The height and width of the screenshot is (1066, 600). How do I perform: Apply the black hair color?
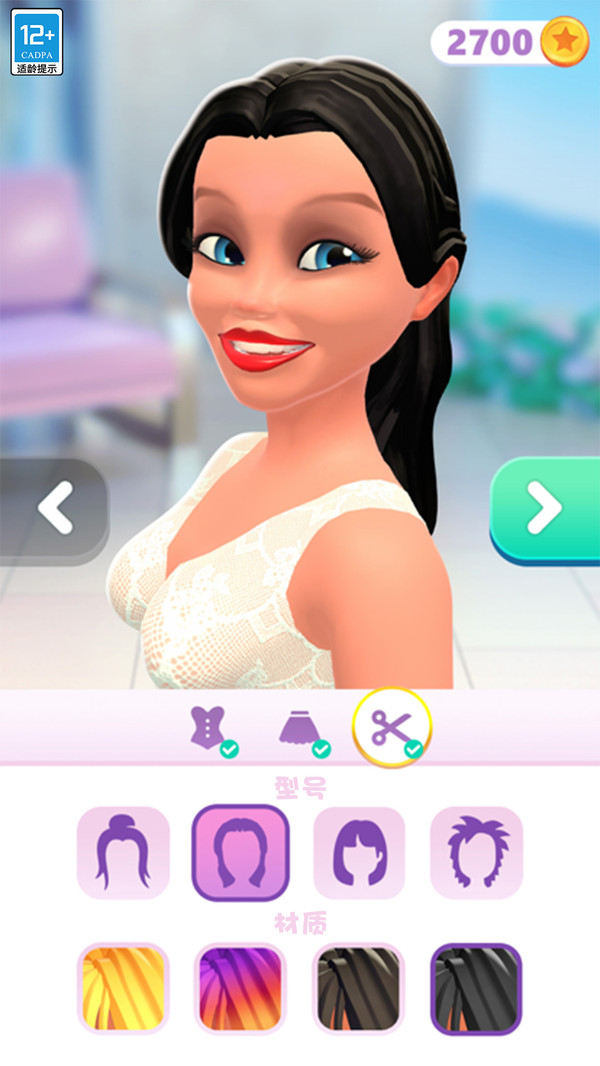tap(476, 988)
